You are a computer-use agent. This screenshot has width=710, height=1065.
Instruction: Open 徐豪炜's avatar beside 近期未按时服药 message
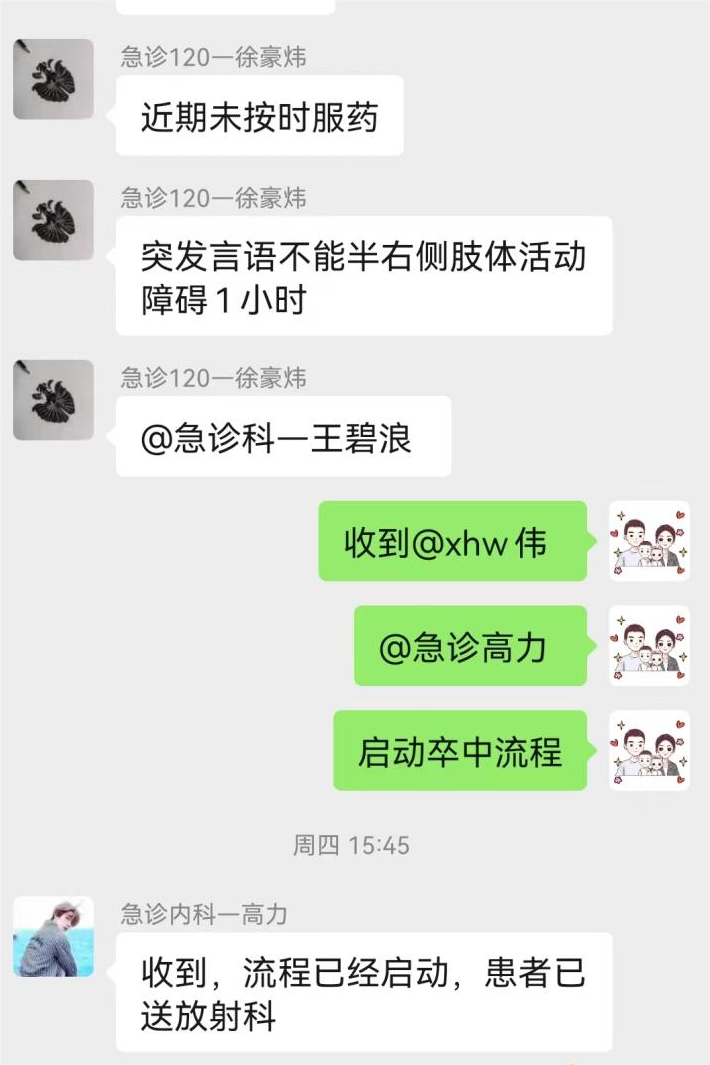tap(53, 79)
